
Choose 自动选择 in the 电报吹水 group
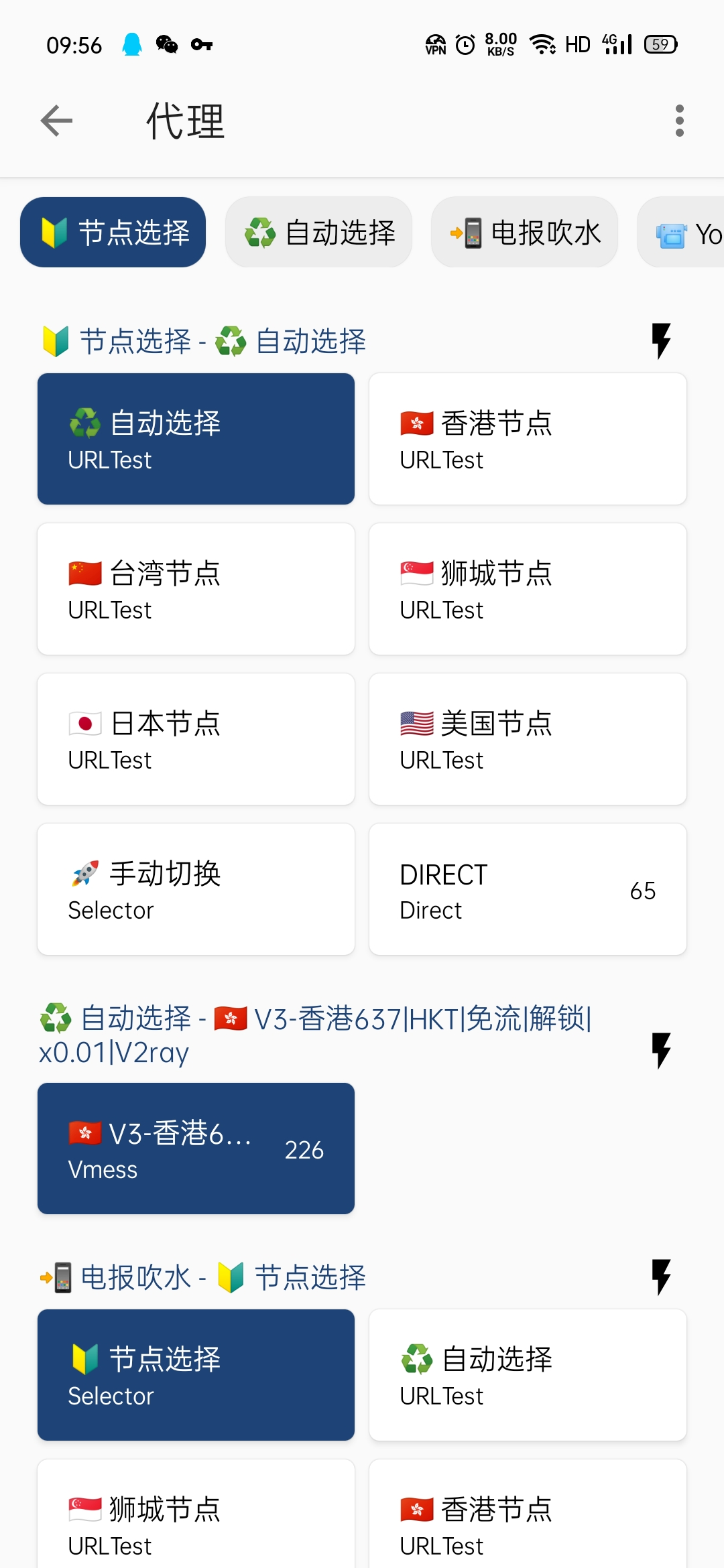tap(528, 1375)
